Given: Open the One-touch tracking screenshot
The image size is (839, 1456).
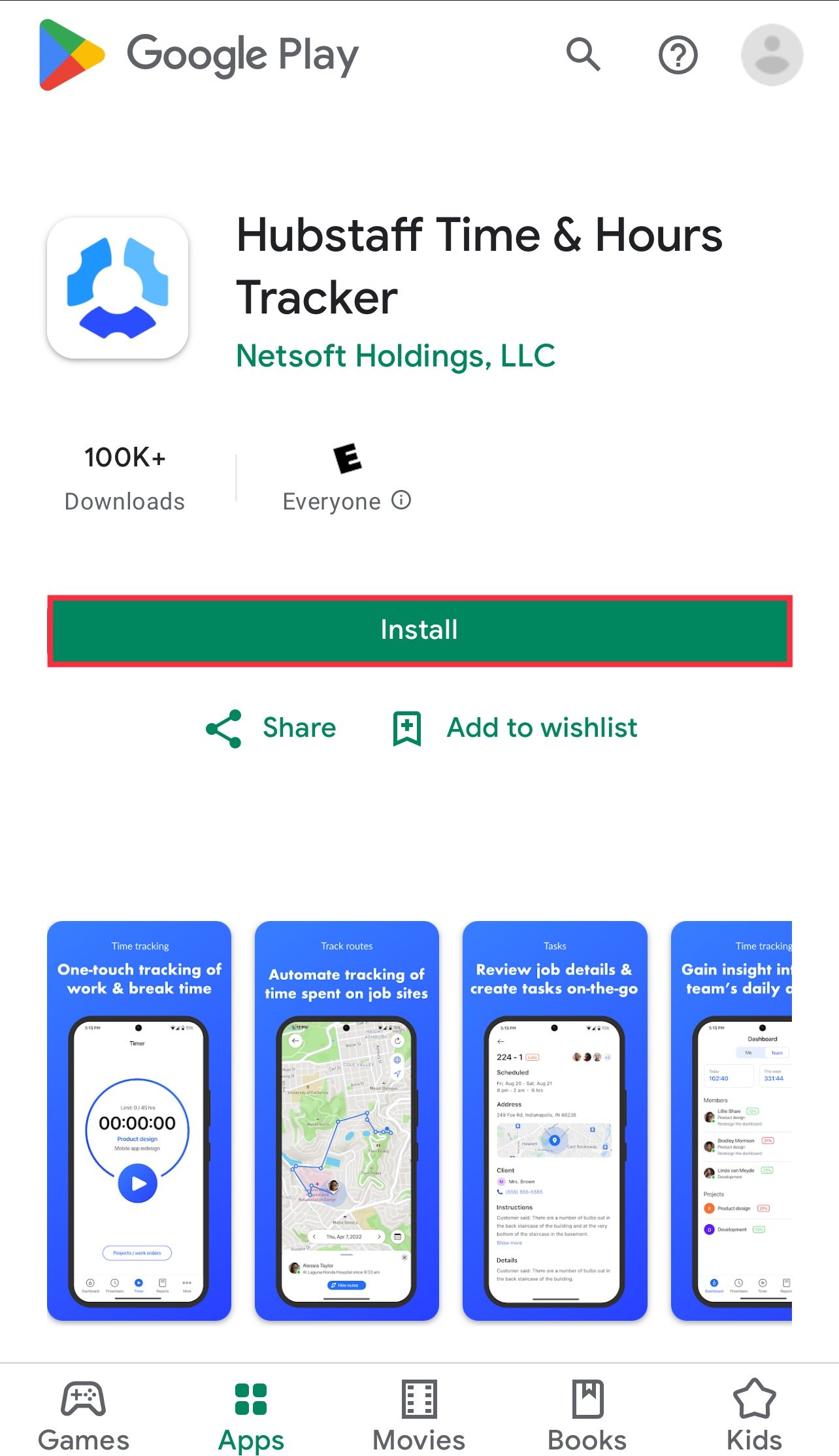Looking at the screenshot, I should coord(139,1120).
